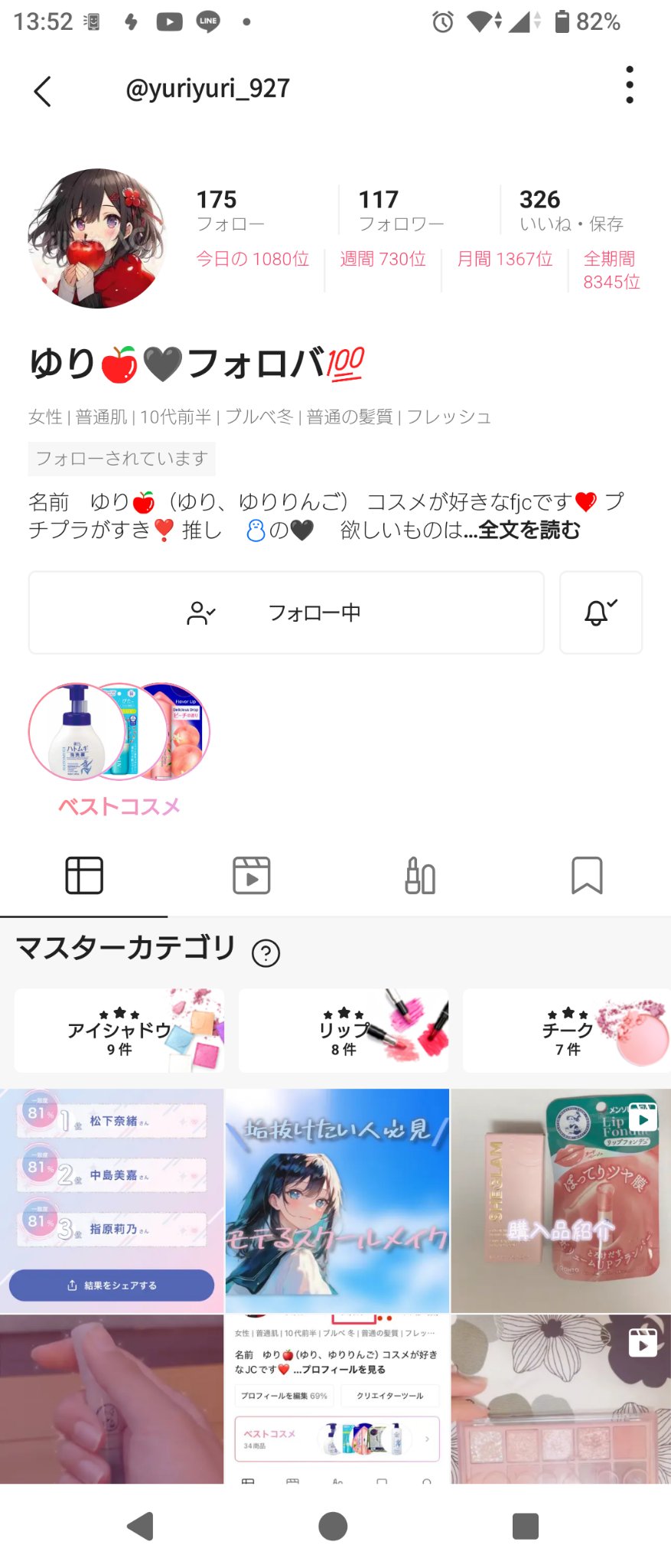This screenshot has width=671, height=1568.
Task: Check the 週間 730位 ranking
Action: pyautogui.click(x=383, y=260)
